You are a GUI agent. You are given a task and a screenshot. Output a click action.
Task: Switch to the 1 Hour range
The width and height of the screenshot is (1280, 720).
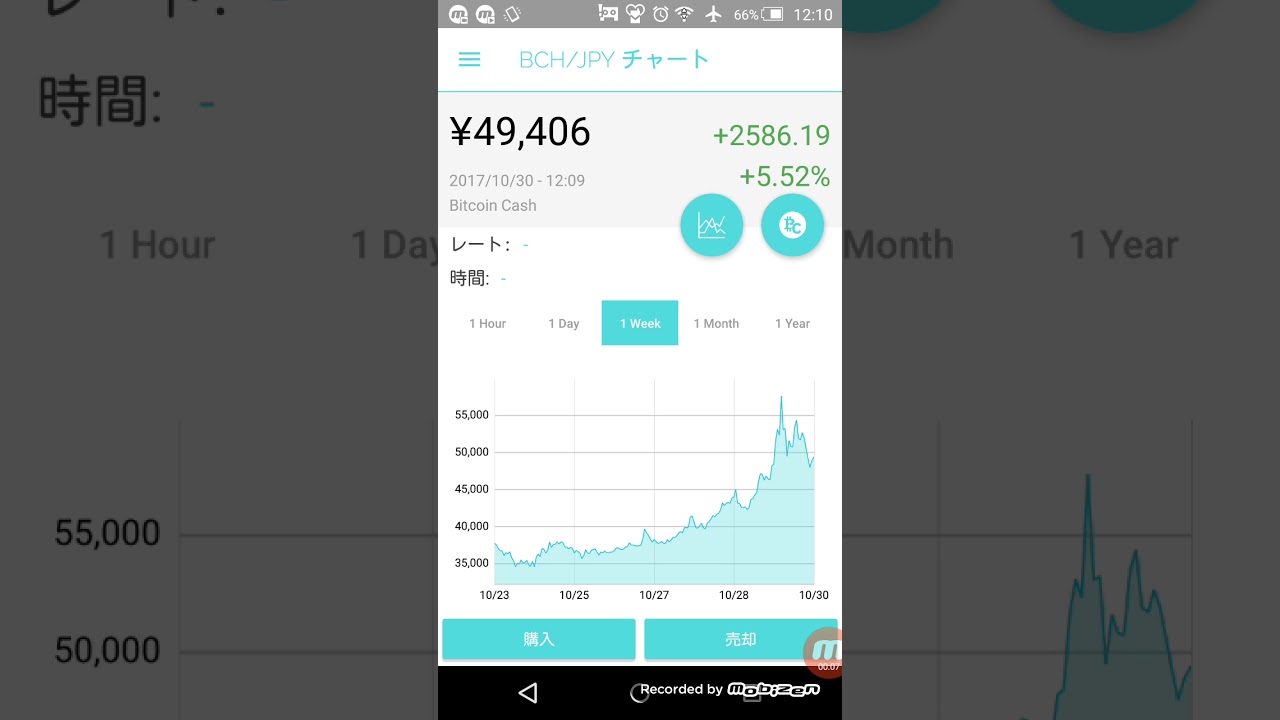pyautogui.click(x=487, y=323)
